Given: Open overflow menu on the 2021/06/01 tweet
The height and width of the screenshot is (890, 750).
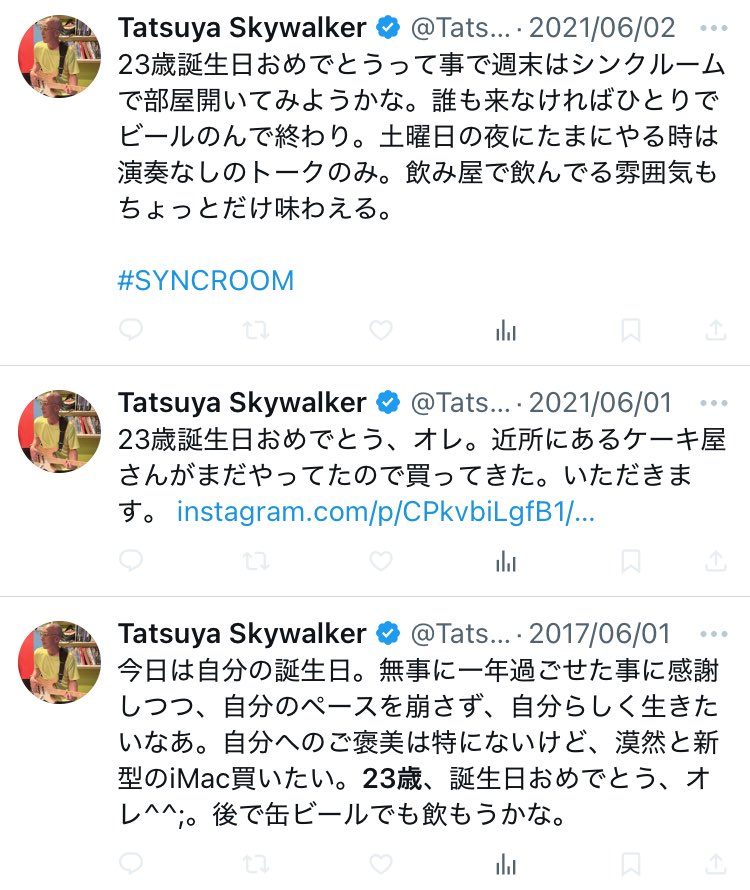Looking at the screenshot, I should pos(714,403).
